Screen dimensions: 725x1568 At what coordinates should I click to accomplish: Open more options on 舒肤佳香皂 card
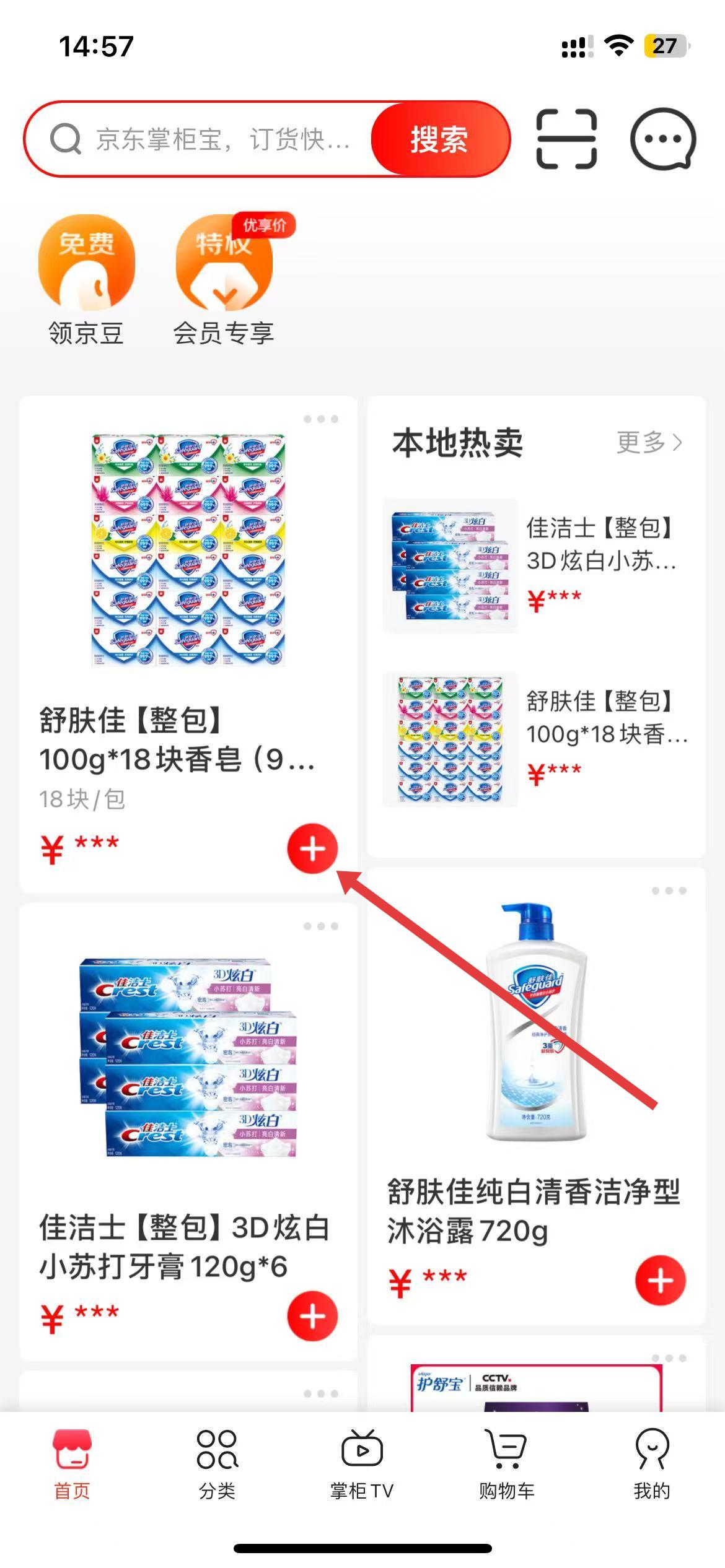(x=320, y=419)
